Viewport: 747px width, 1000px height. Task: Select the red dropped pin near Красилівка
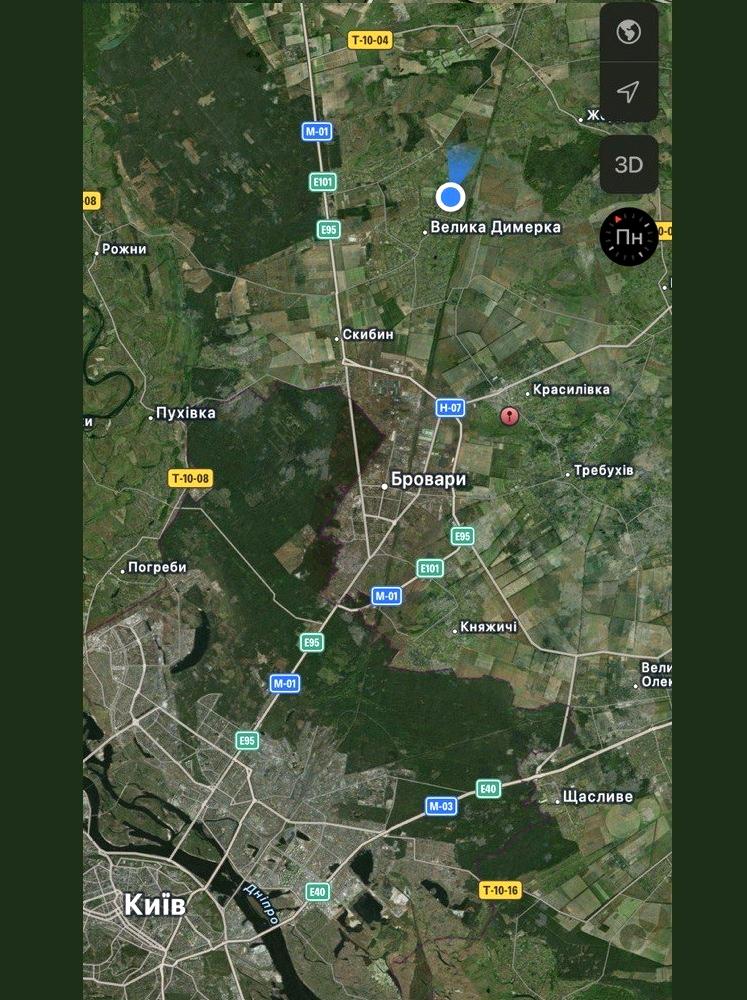pyautogui.click(x=510, y=416)
